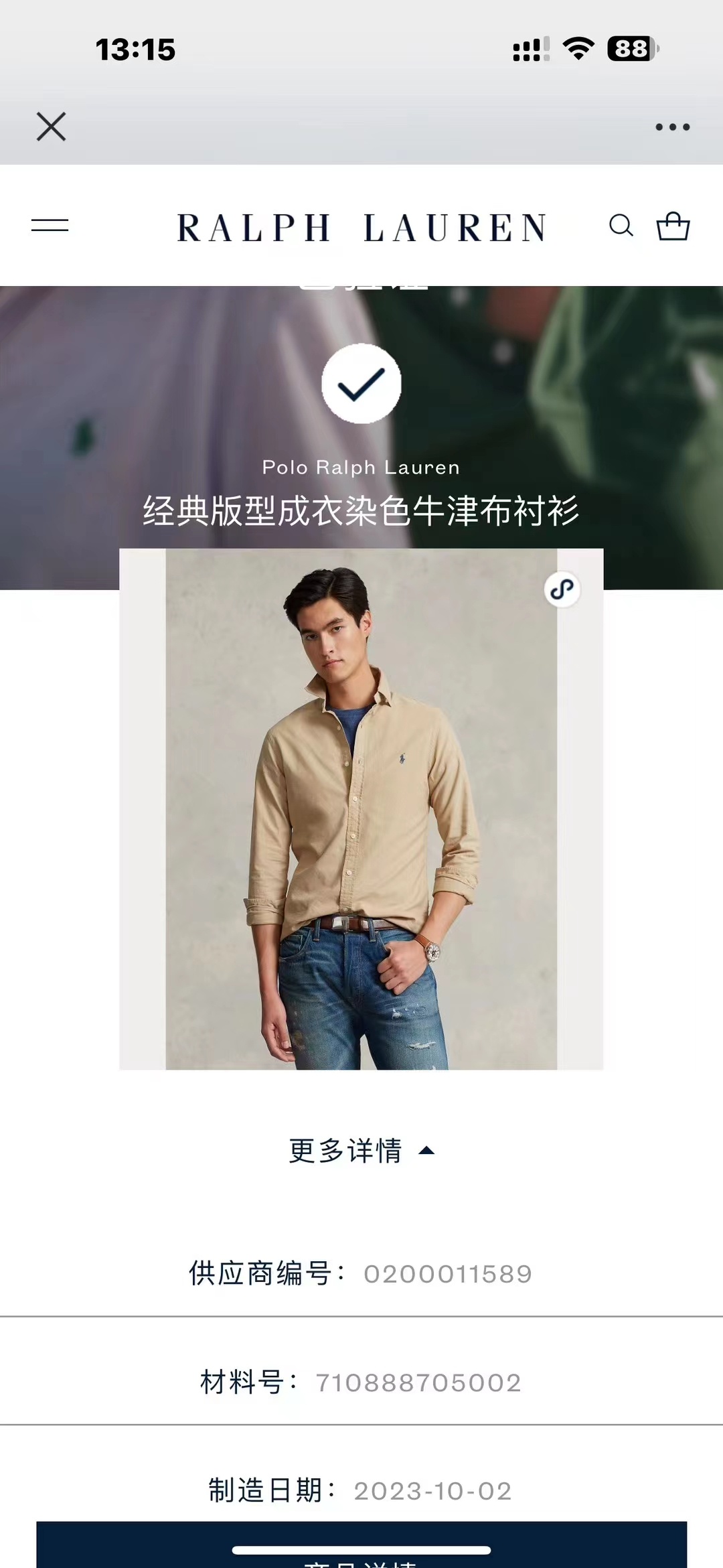This screenshot has height=1568, width=723.
Task: Tap the search magnifier icon
Action: point(621,226)
